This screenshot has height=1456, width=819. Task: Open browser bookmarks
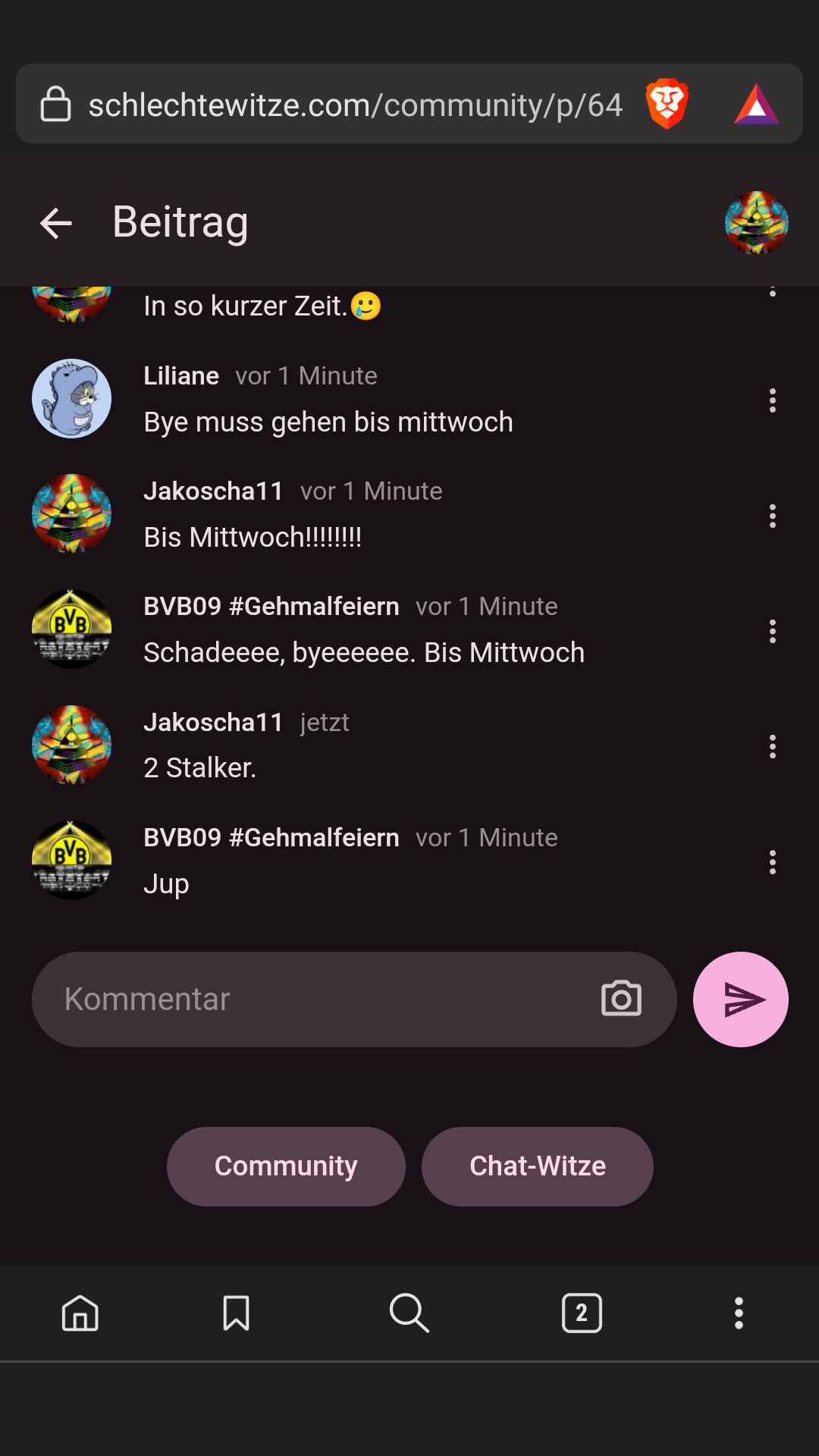(236, 1313)
